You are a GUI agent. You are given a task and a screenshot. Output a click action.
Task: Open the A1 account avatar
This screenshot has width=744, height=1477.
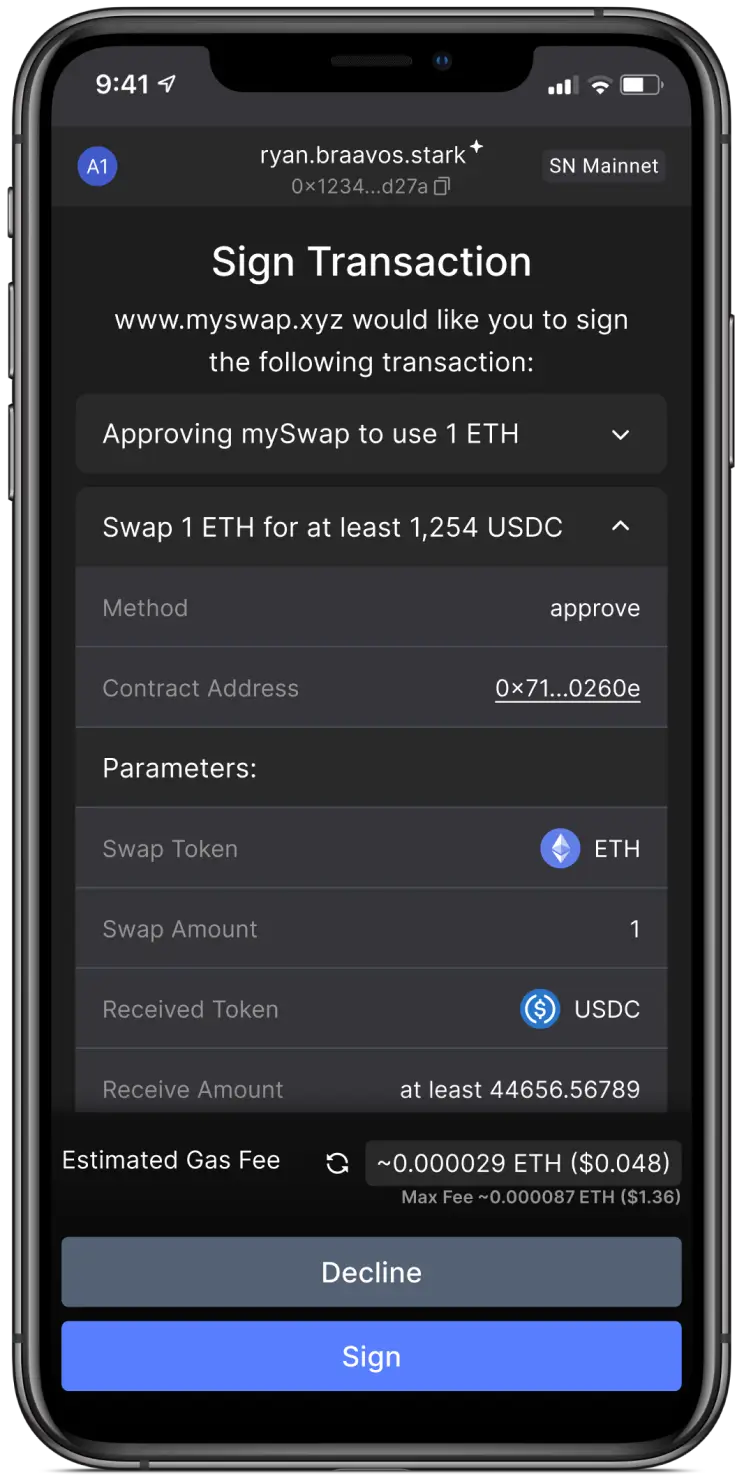97,166
